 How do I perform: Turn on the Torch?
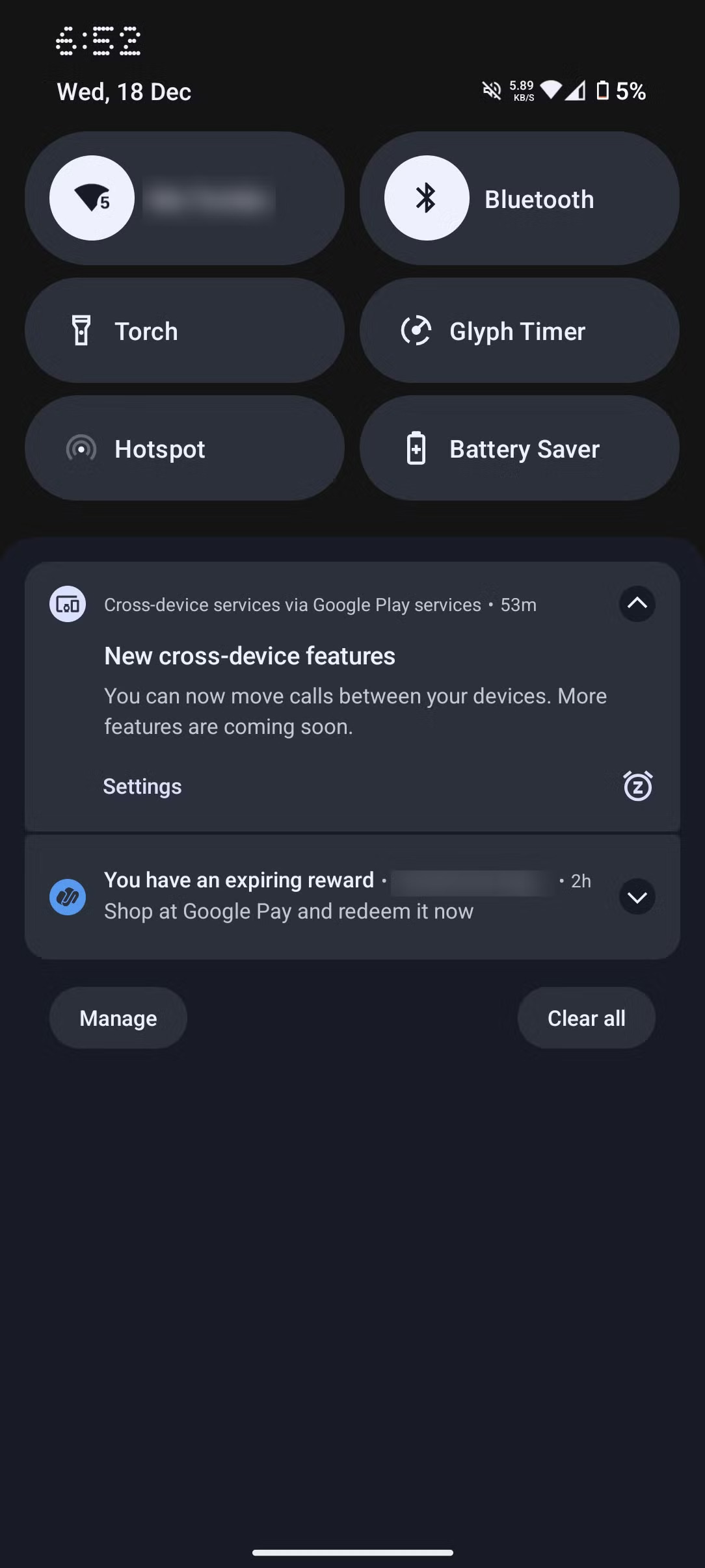click(185, 331)
